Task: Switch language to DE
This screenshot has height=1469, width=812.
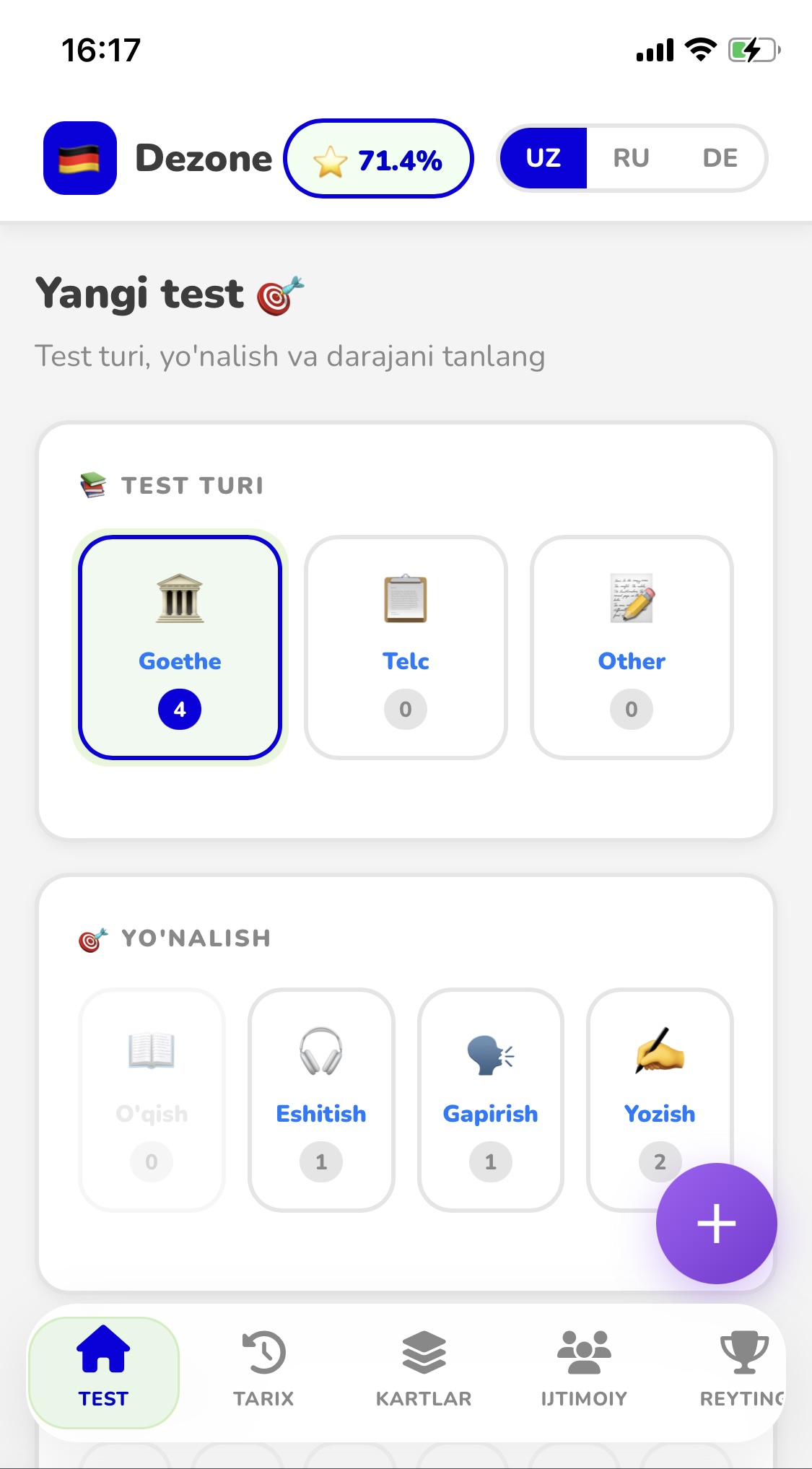Action: [x=720, y=158]
